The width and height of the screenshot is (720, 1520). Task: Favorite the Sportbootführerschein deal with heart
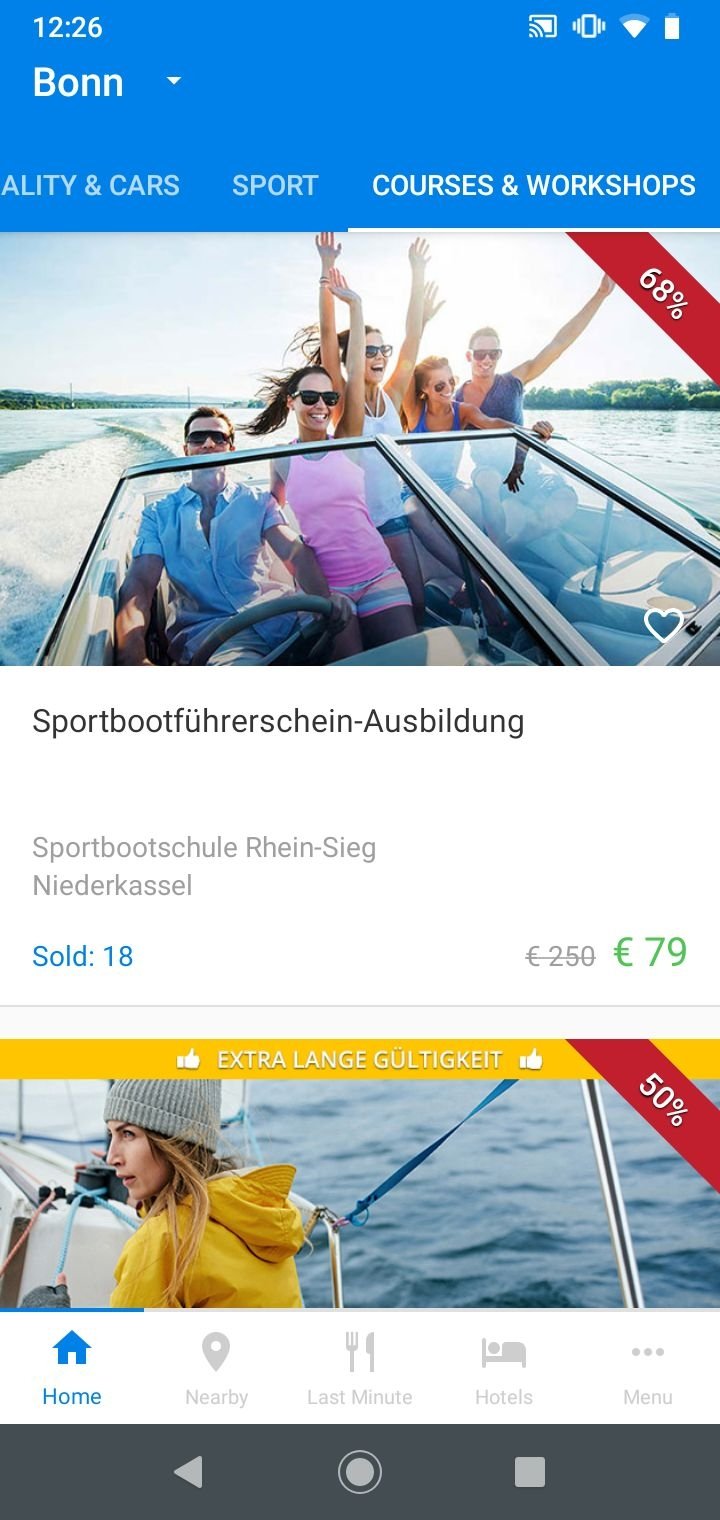click(663, 626)
